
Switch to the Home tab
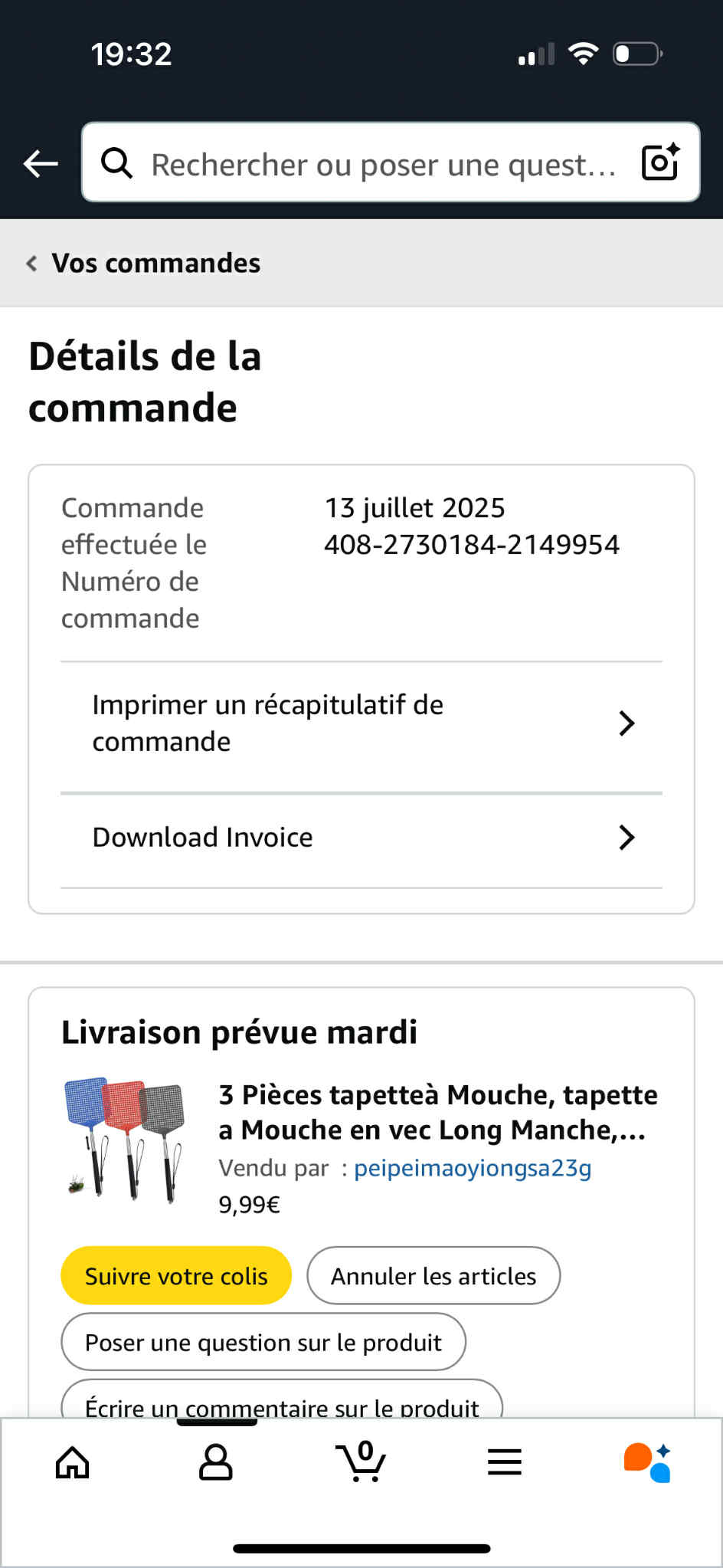73,1462
